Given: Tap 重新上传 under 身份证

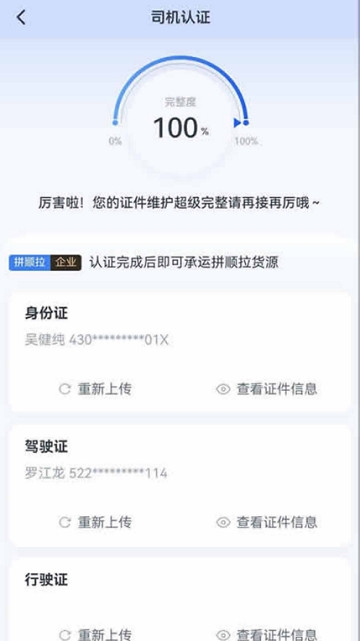Looking at the screenshot, I should coord(95,389).
